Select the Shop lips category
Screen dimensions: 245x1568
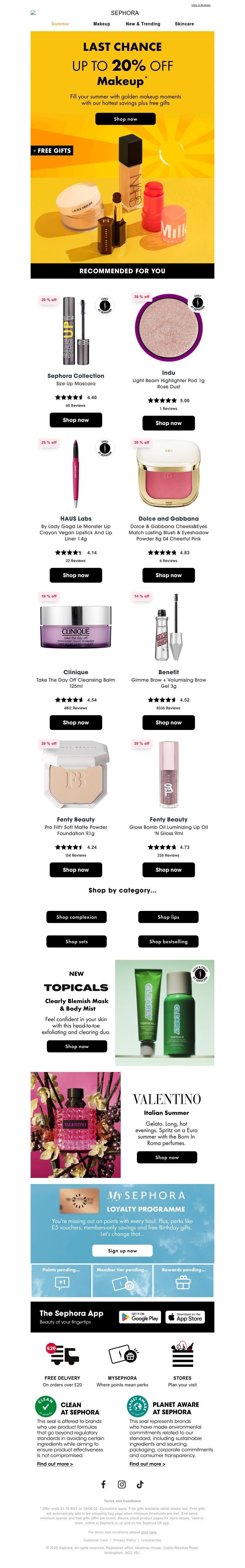click(x=168, y=917)
